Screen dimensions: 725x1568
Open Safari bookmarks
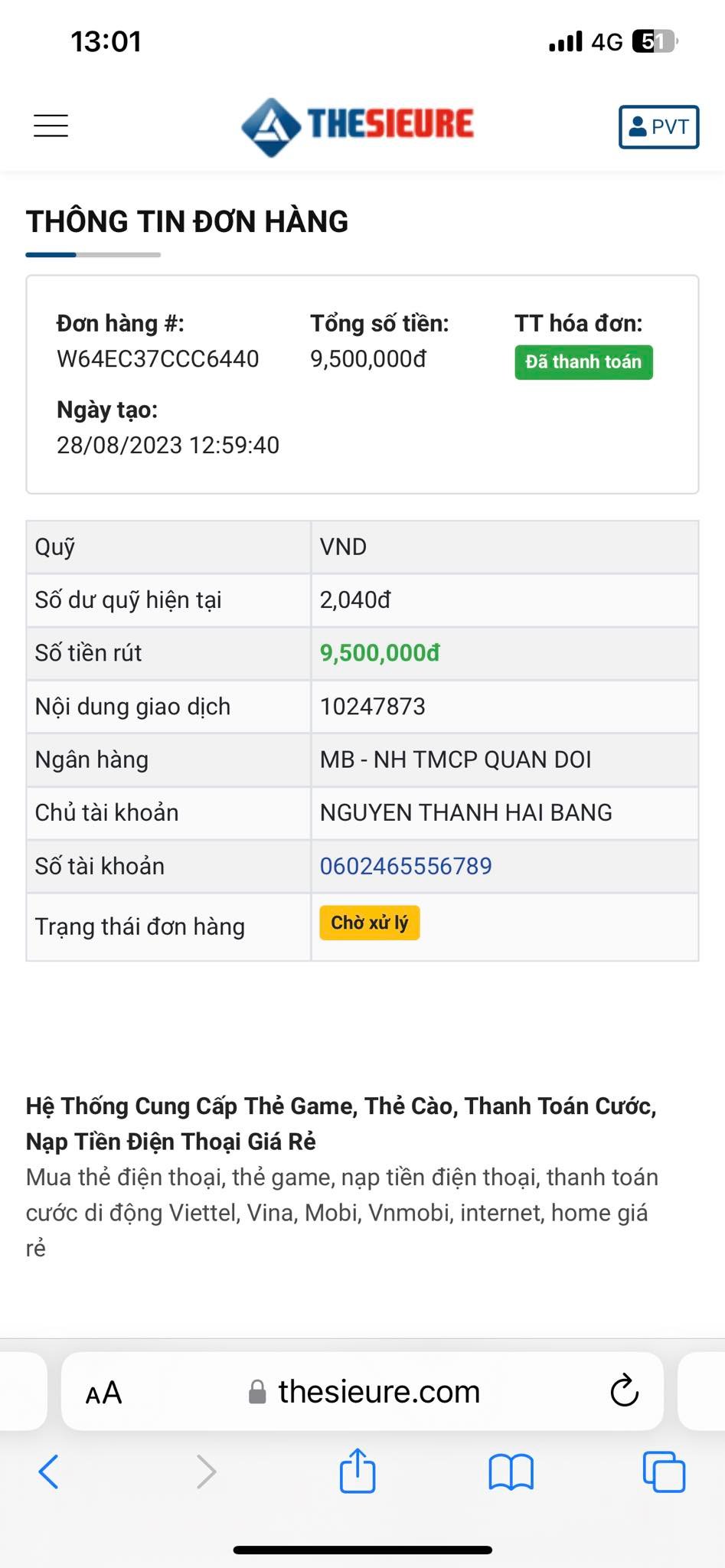tap(511, 1472)
